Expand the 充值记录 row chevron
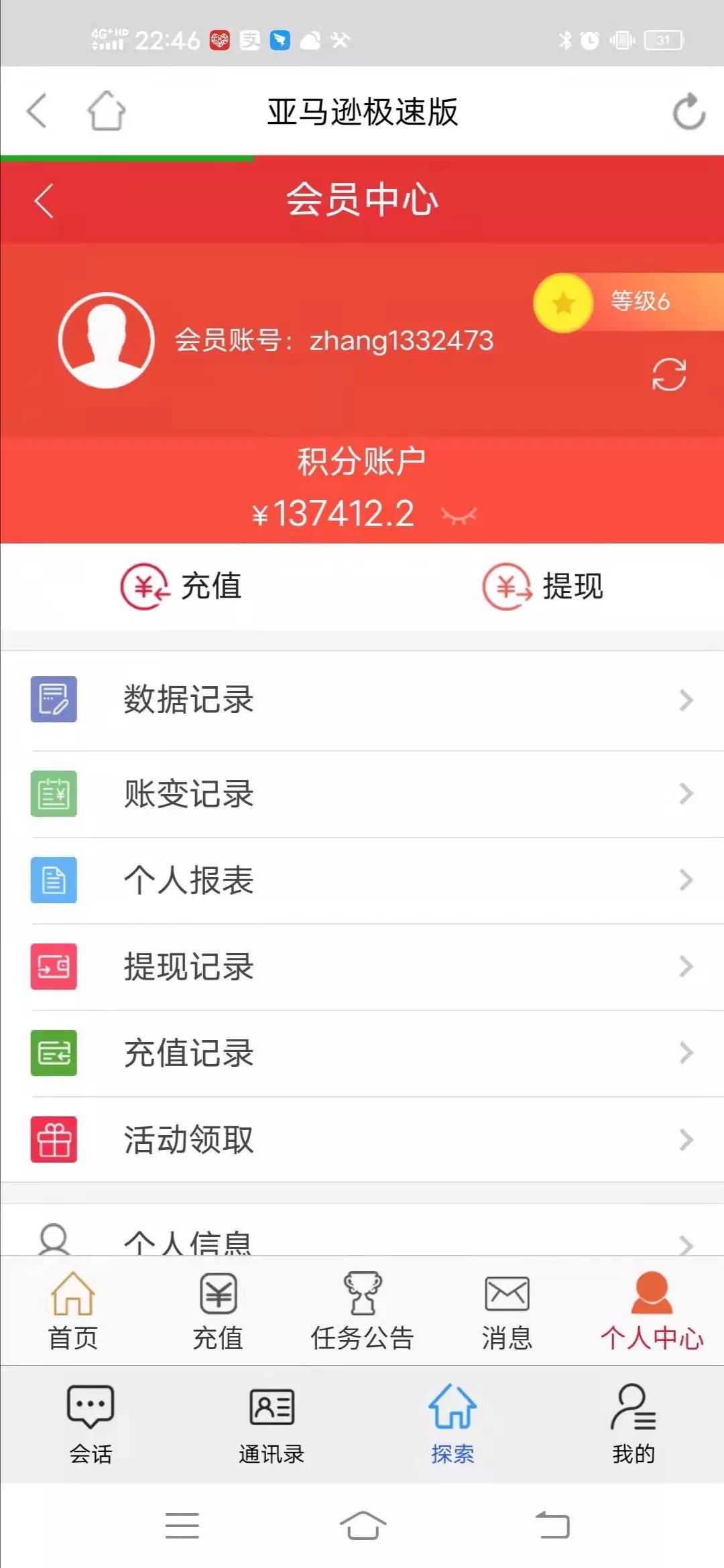The image size is (724, 1568). pos(685,1052)
